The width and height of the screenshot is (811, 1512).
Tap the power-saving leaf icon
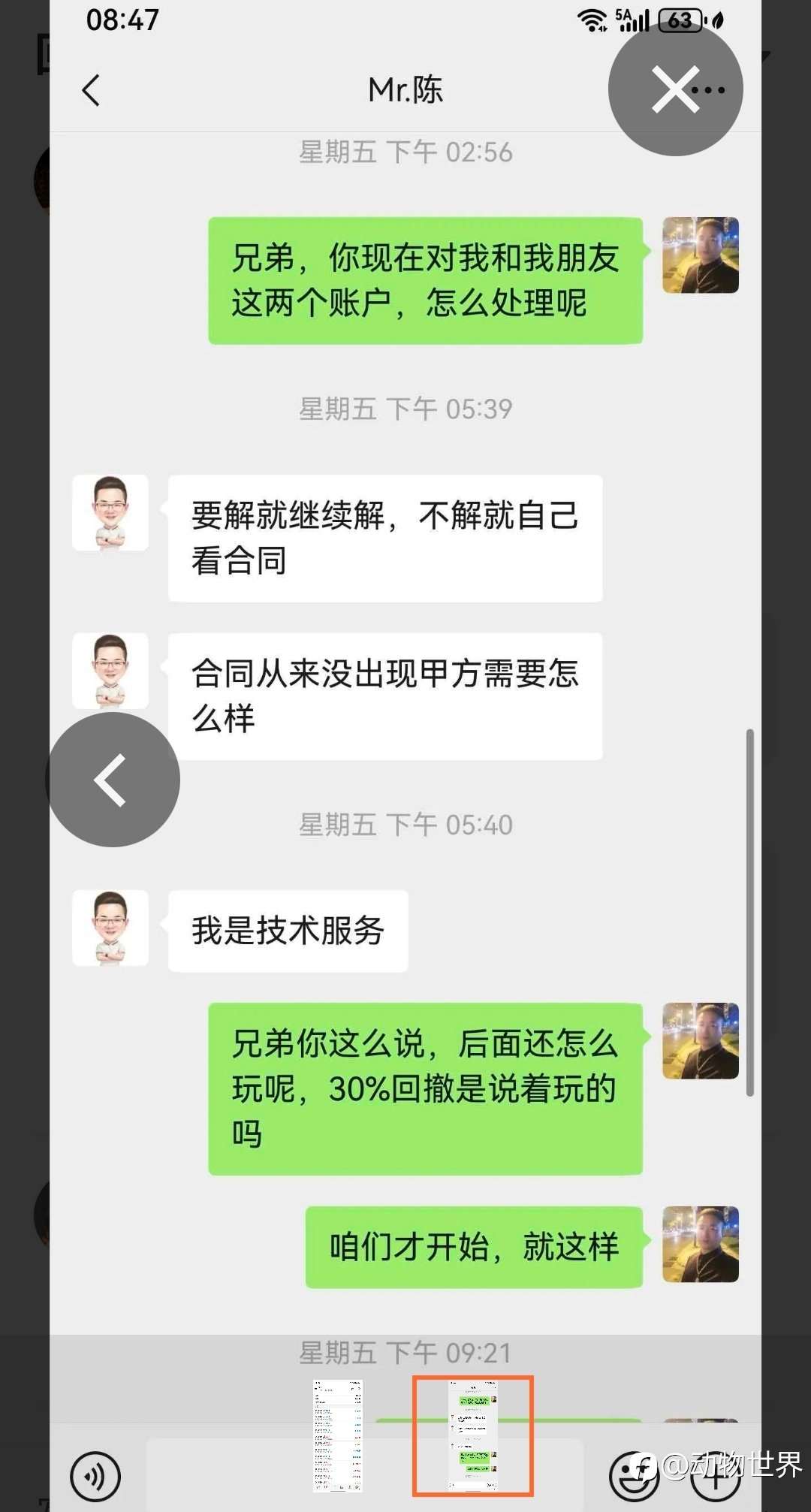pyautogui.click(x=719, y=19)
